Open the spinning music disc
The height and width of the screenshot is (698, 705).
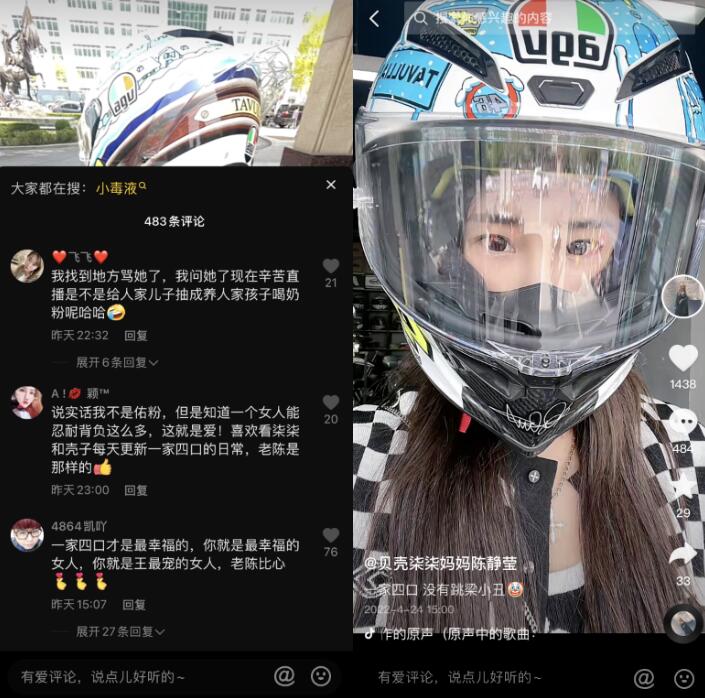tap(683, 622)
